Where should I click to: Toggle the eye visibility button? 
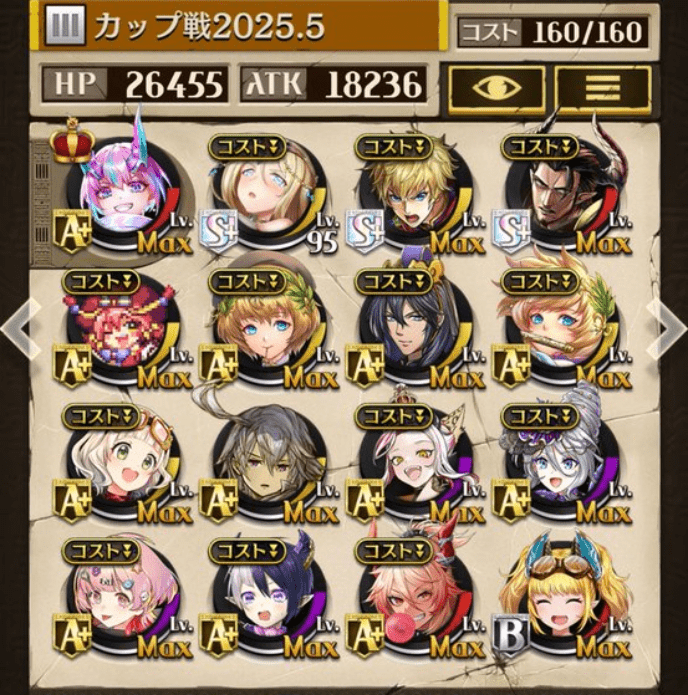click(496, 87)
